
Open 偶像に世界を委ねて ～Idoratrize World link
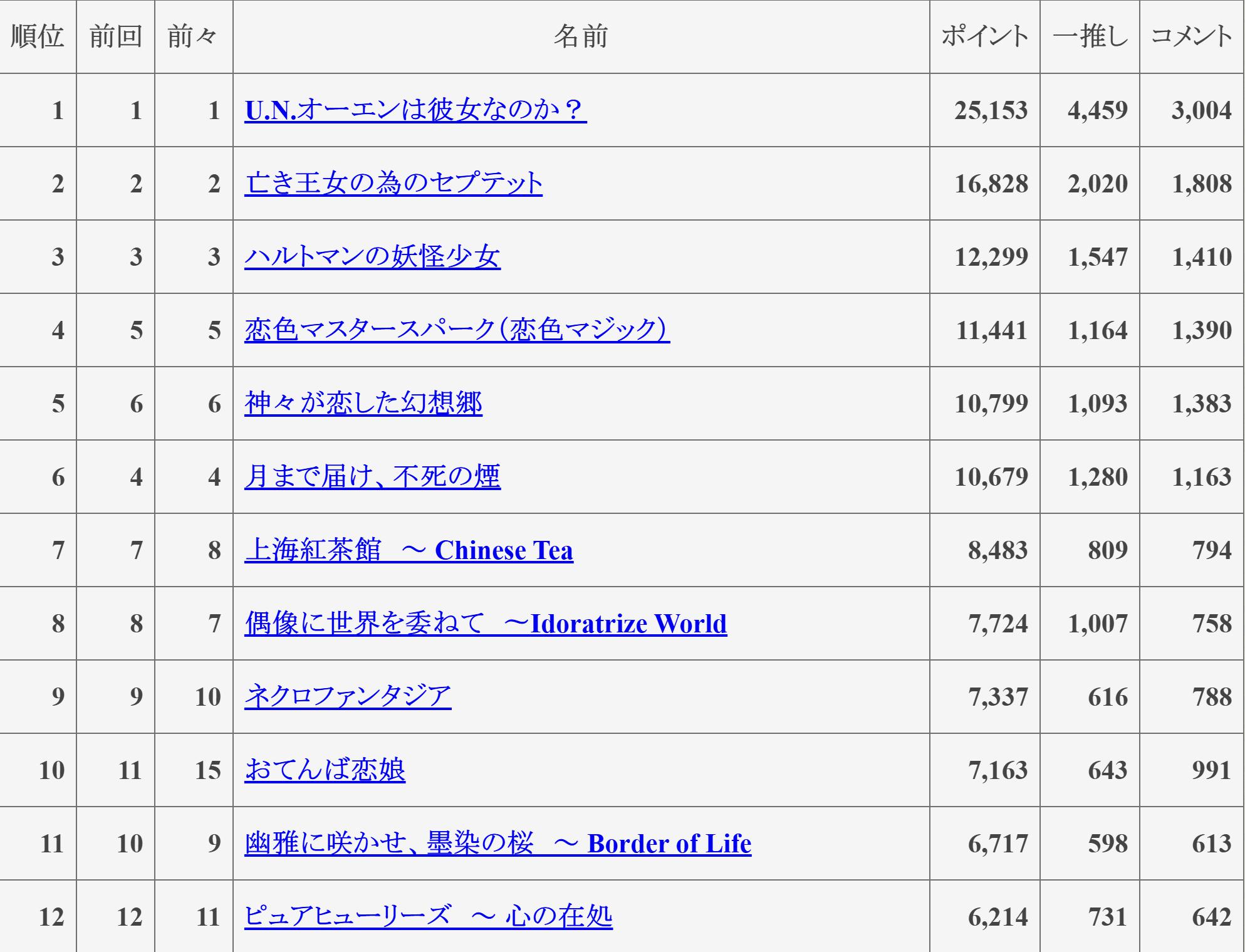486,624
